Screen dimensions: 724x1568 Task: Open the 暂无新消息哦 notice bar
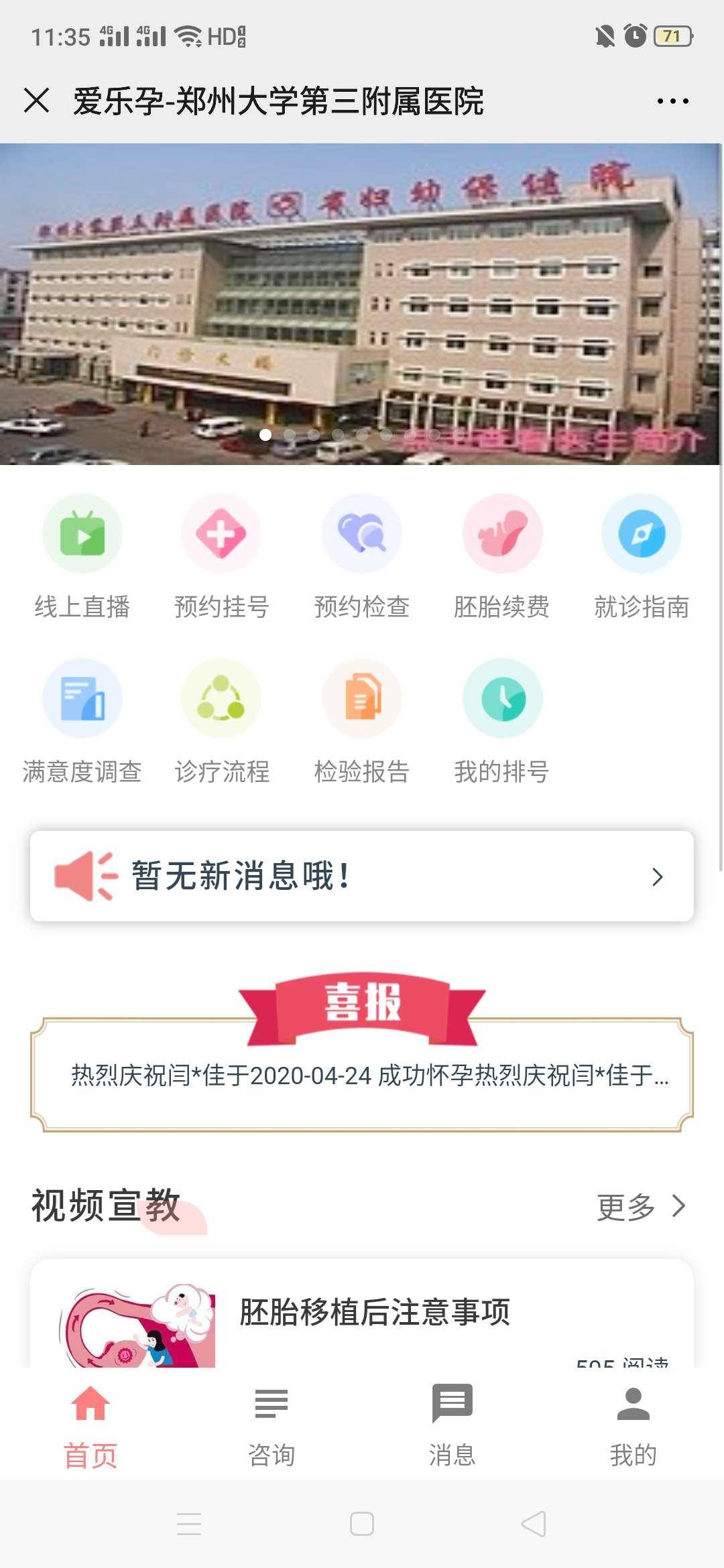click(x=362, y=876)
